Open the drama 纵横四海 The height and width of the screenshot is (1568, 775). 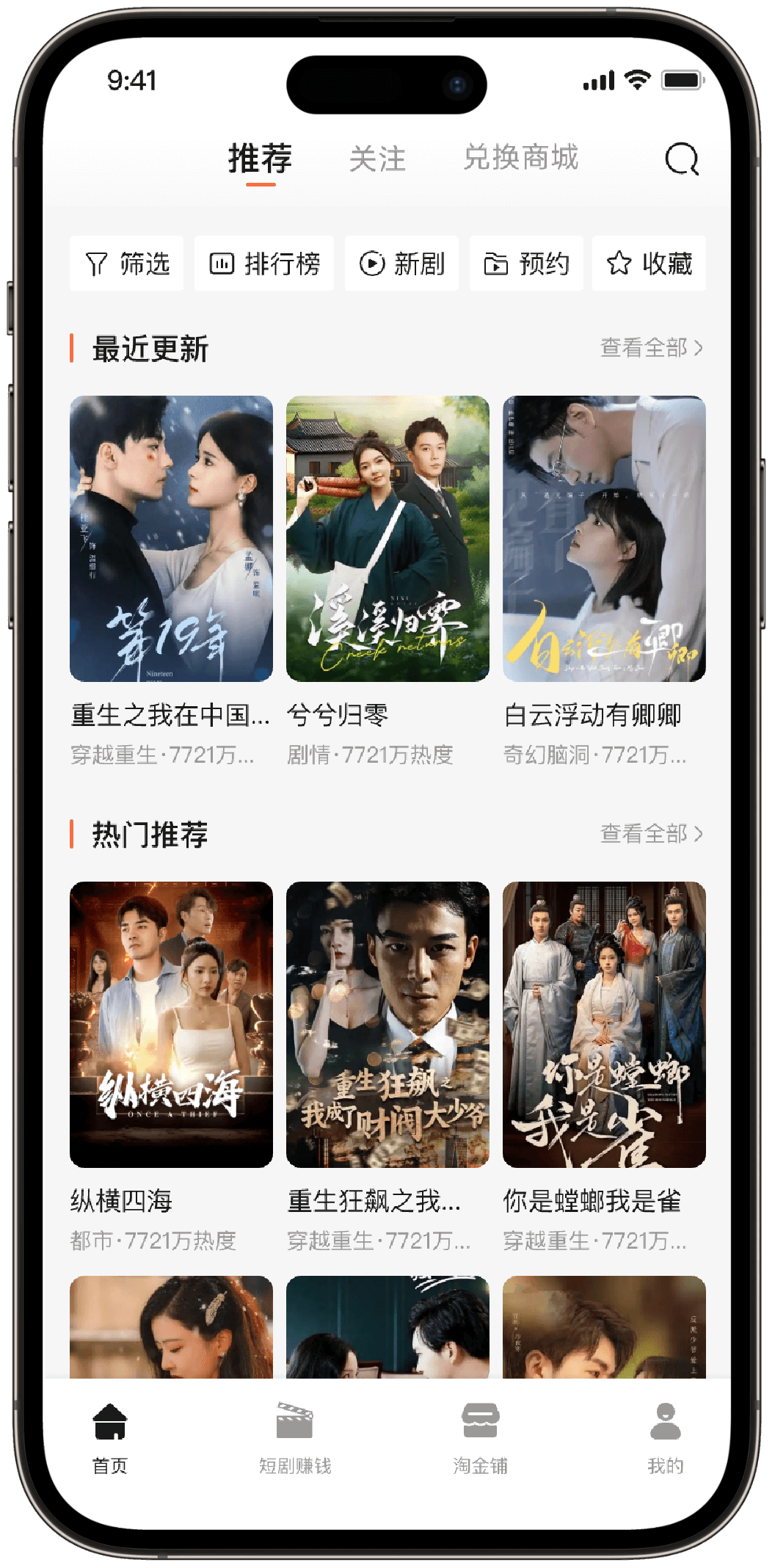[x=171, y=1025]
